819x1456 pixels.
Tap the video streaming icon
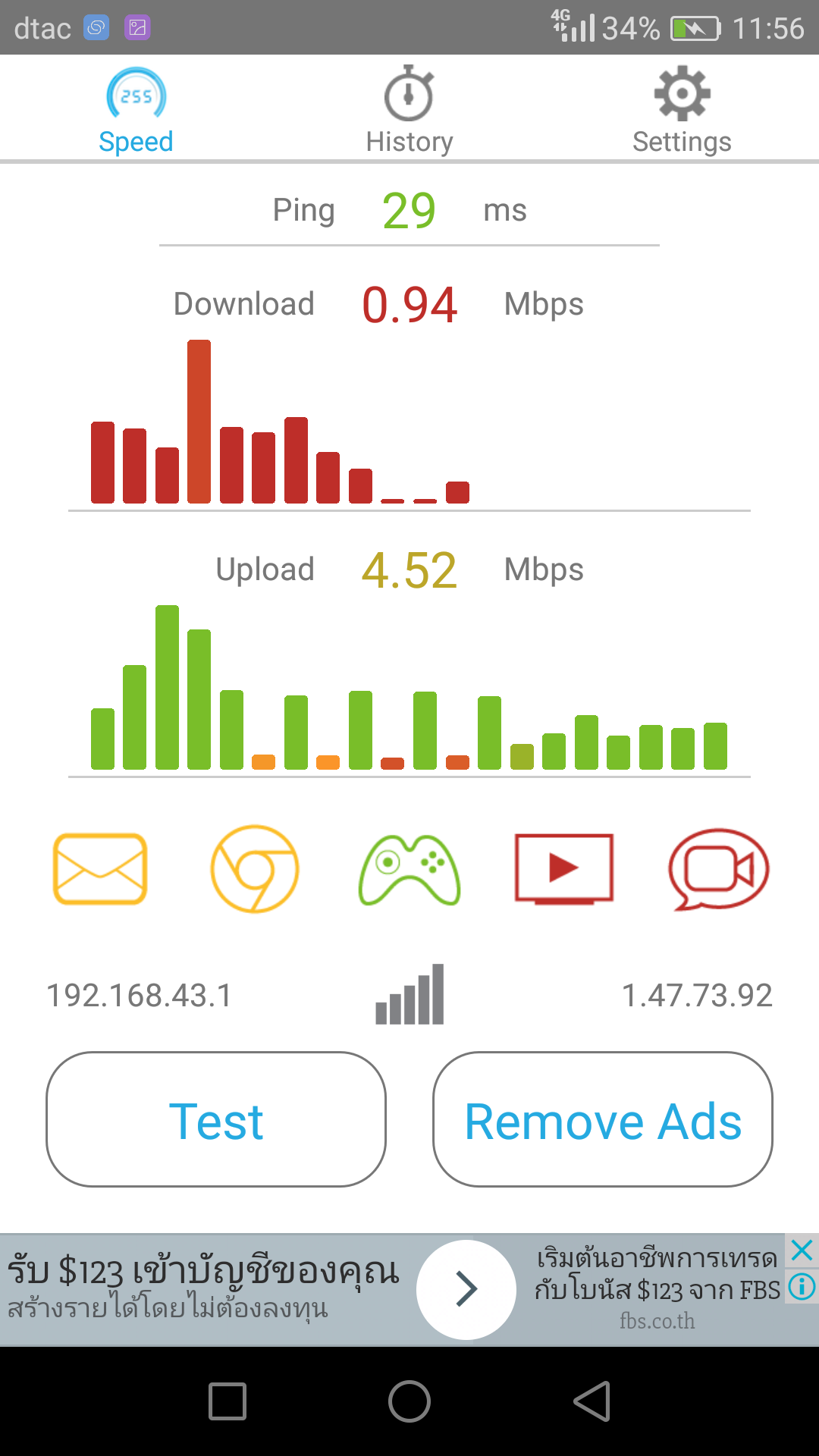[x=564, y=869]
